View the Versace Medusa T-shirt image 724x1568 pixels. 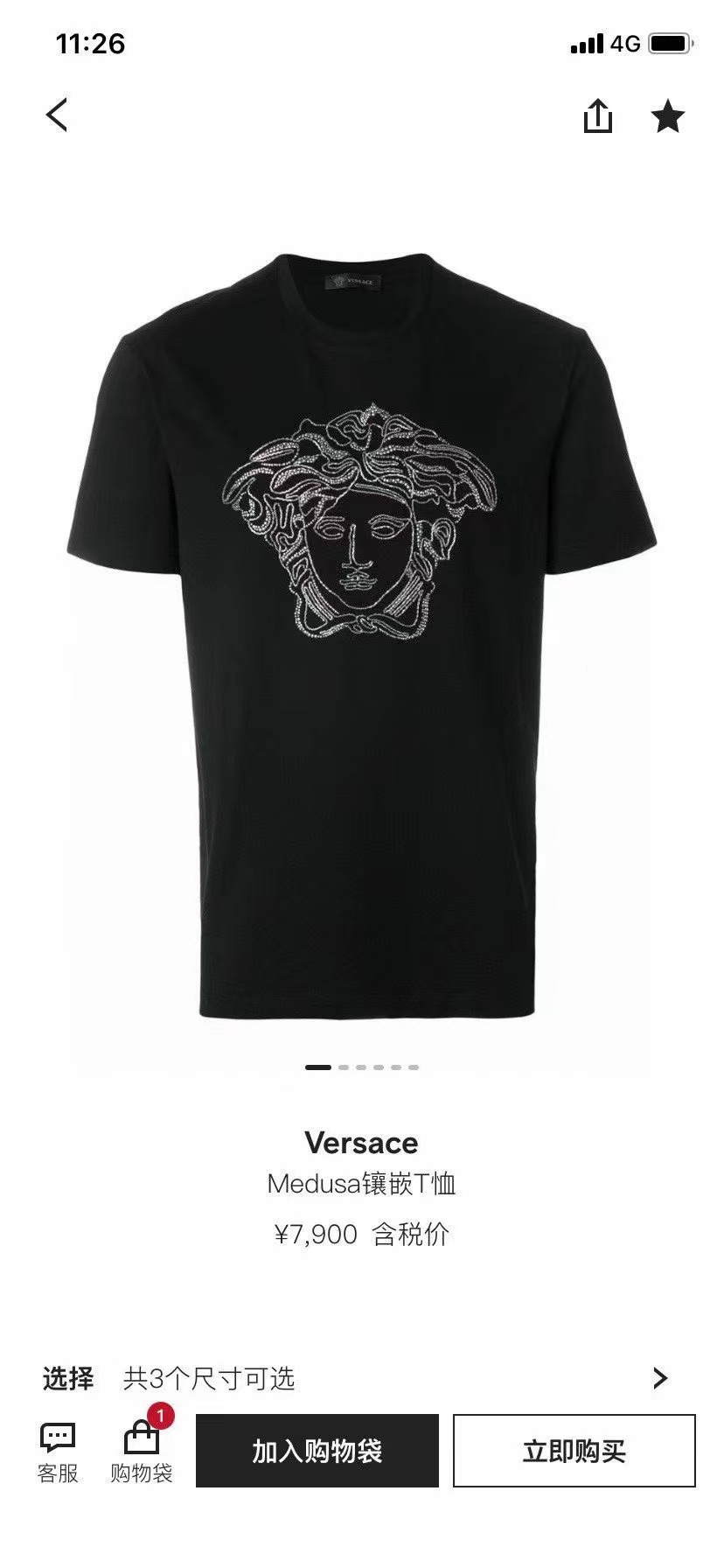click(x=362, y=635)
